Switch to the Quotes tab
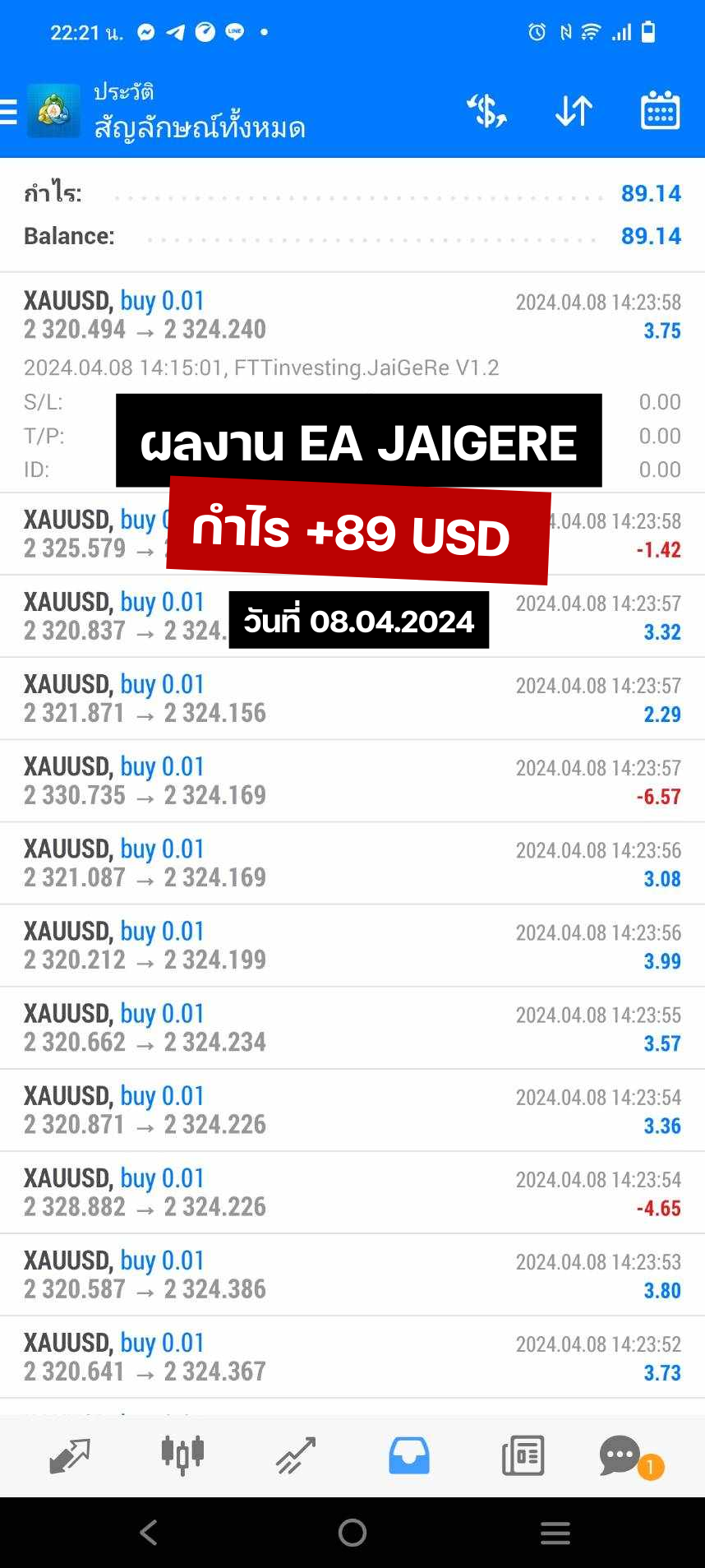The height and width of the screenshot is (1568, 705). point(70,1455)
